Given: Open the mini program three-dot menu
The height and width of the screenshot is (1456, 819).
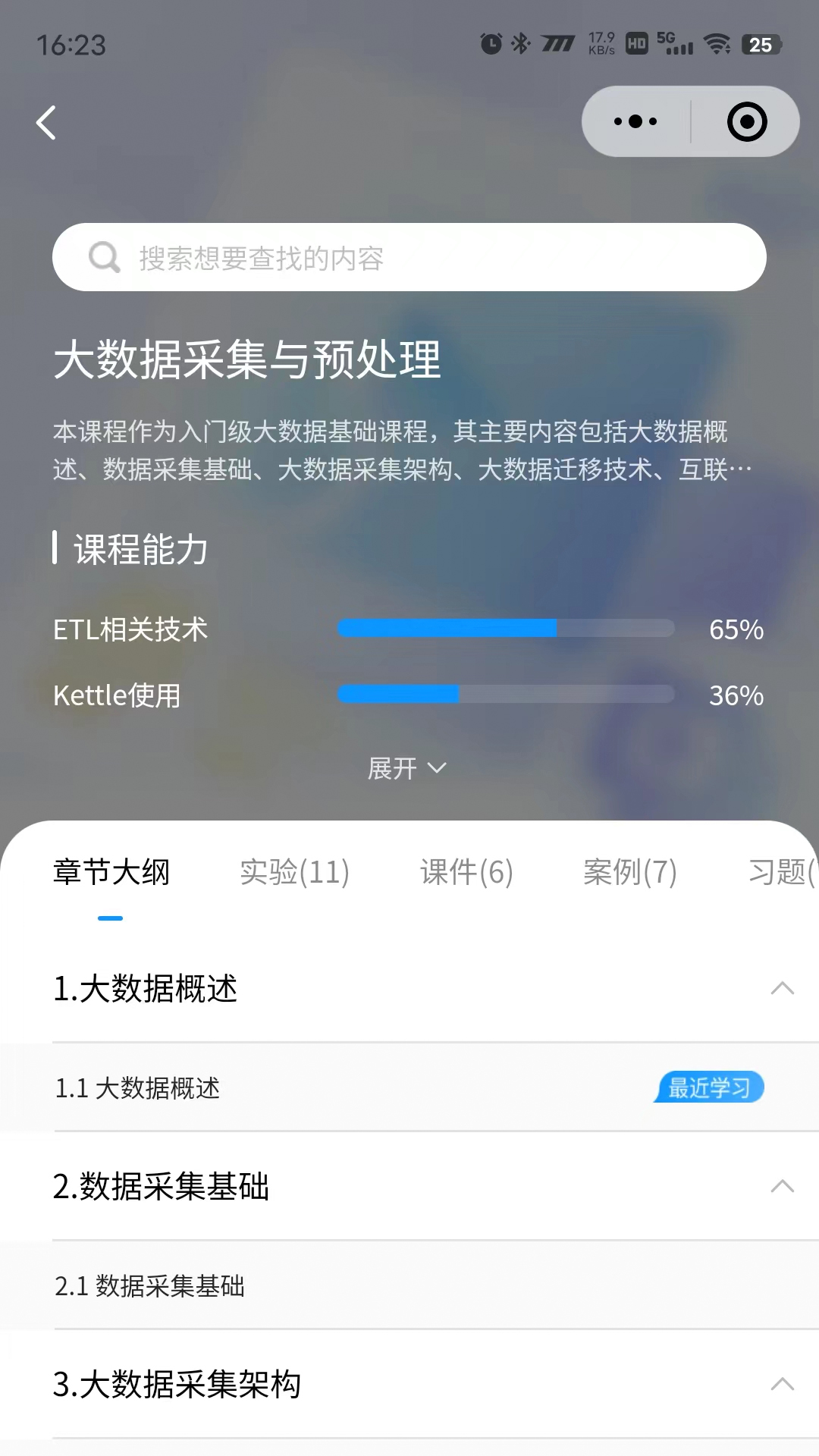Looking at the screenshot, I should (635, 121).
